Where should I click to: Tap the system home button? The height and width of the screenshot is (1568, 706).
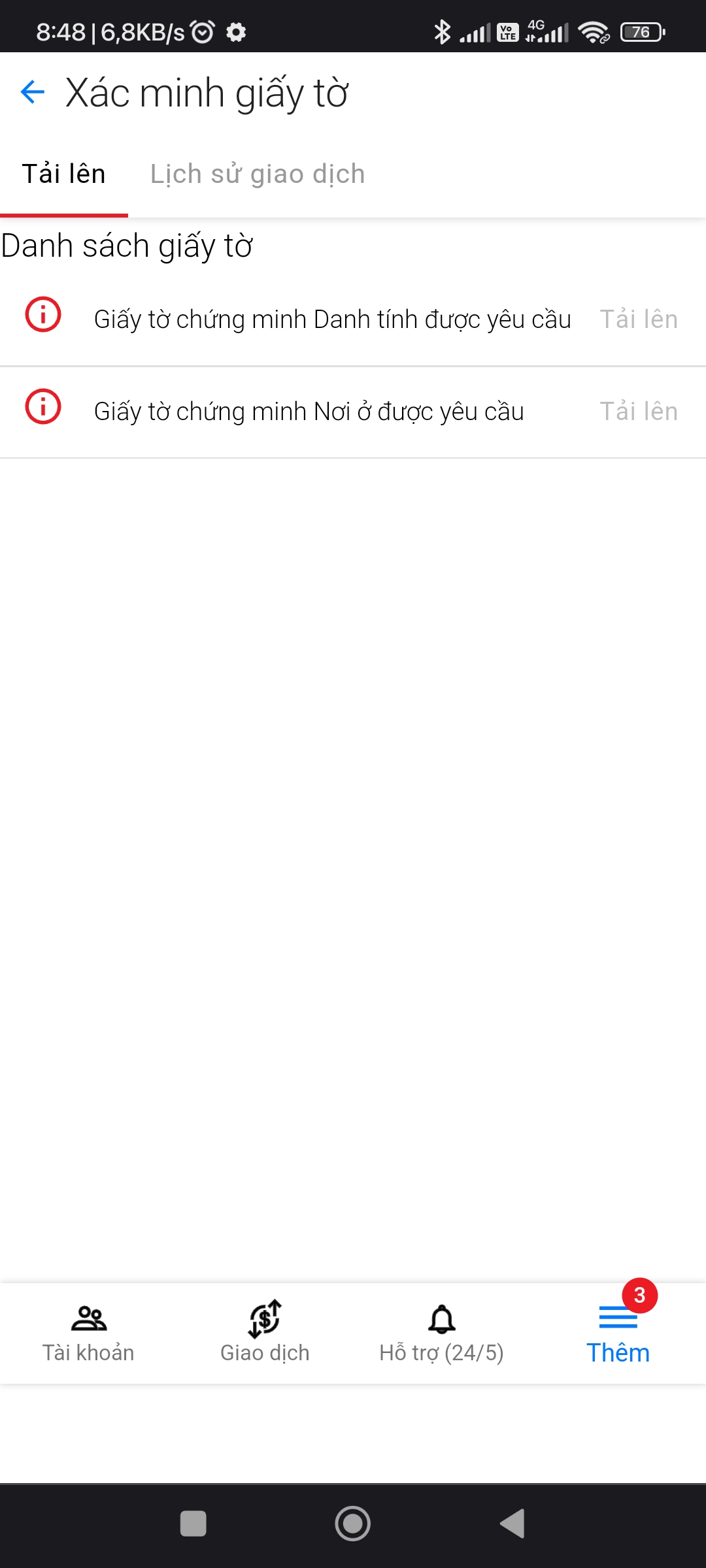(353, 1524)
